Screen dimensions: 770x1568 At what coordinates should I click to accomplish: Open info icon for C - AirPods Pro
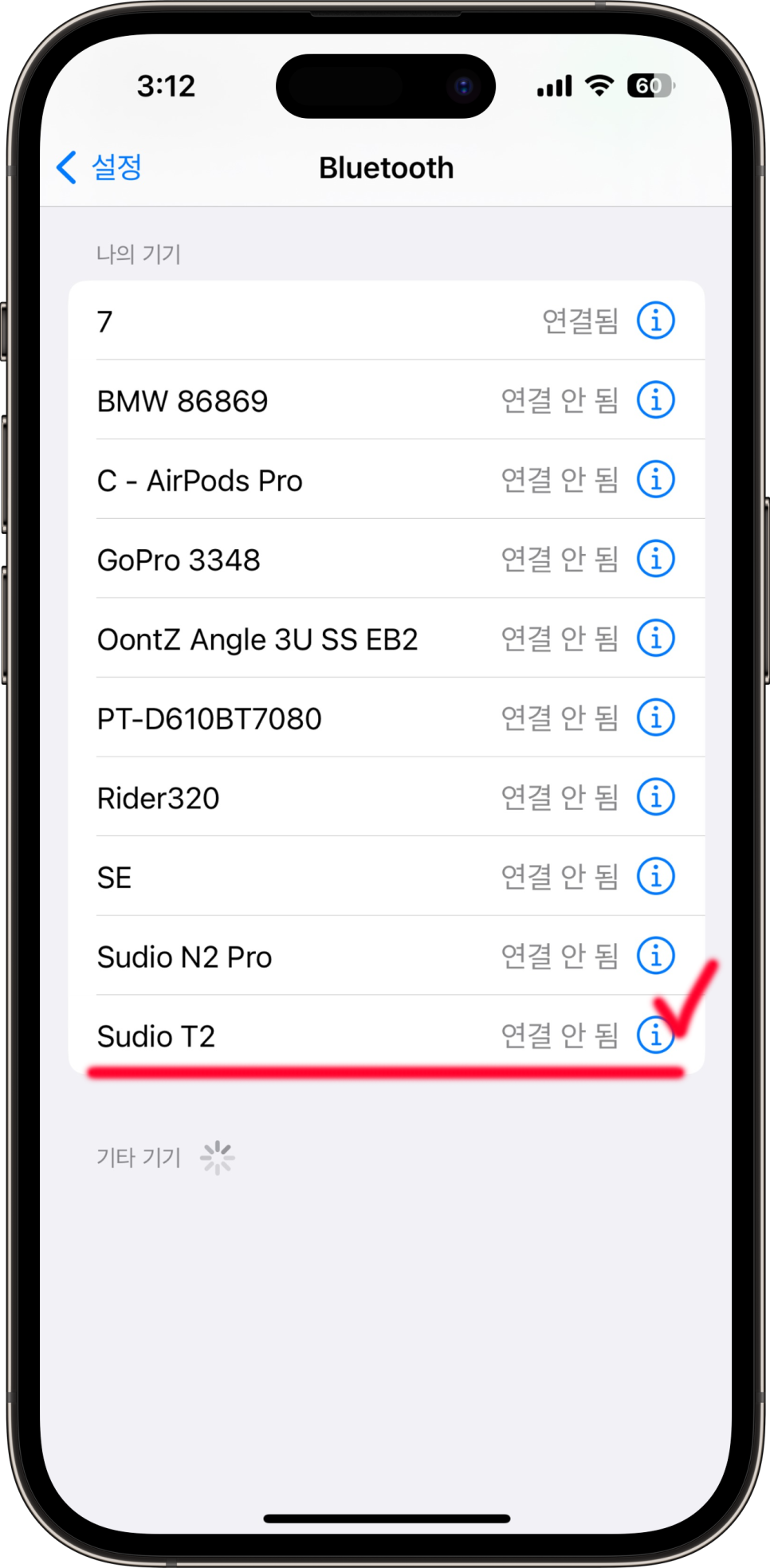tap(655, 479)
